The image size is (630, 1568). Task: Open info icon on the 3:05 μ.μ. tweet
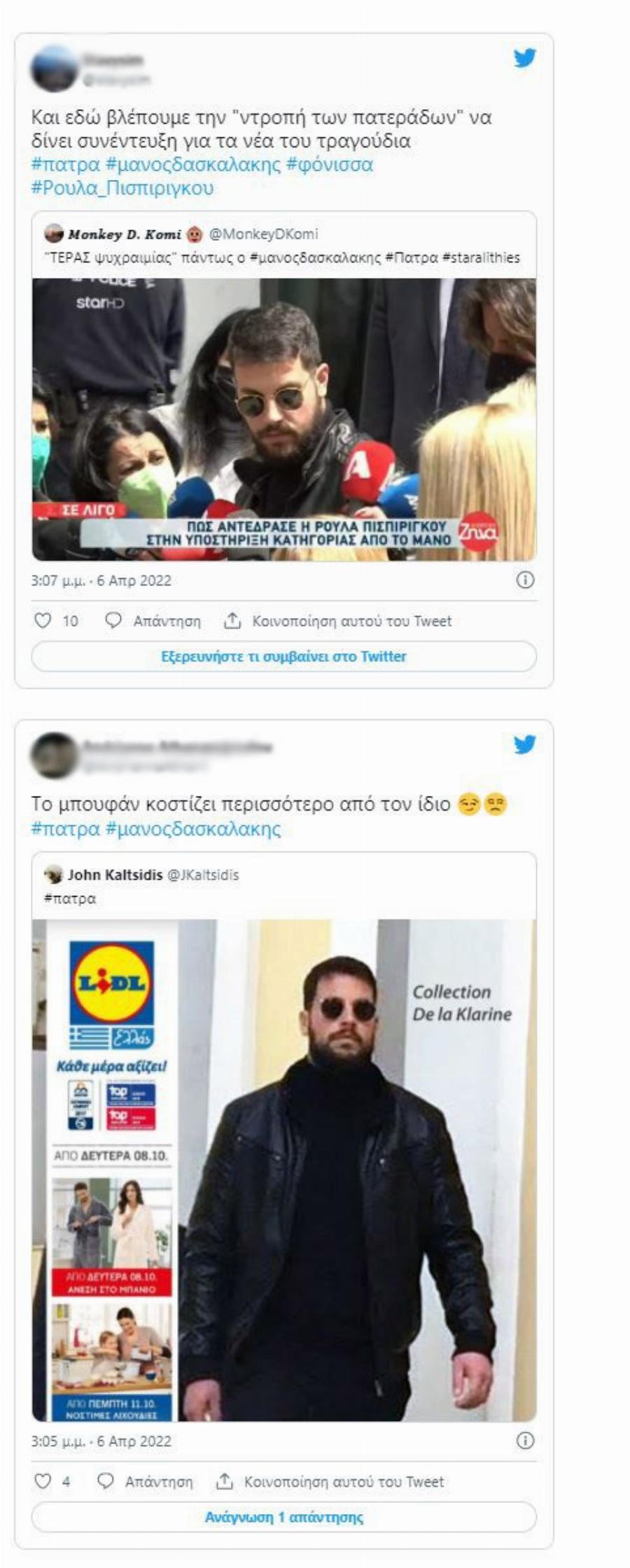(525, 1441)
